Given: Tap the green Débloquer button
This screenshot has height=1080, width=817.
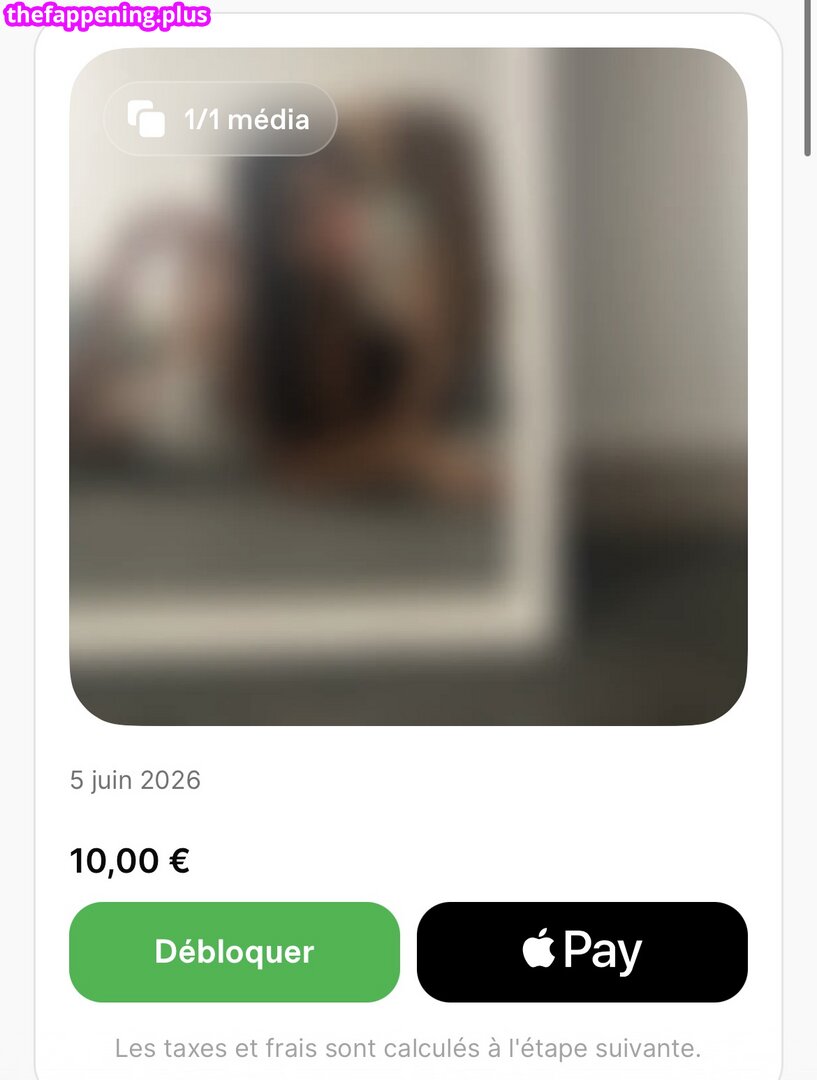Looking at the screenshot, I should (234, 952).
